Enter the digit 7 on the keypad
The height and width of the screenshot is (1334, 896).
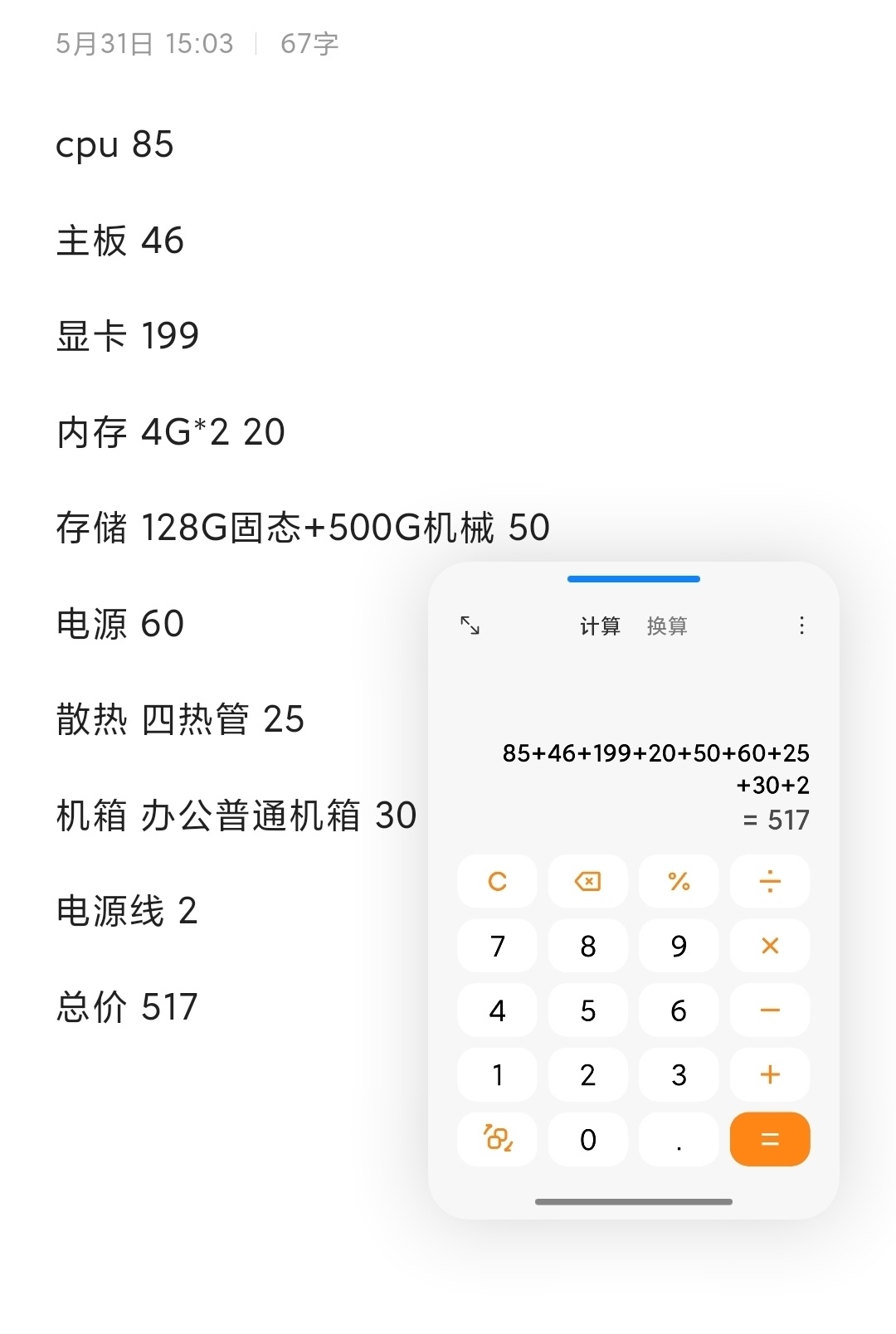(497, 946)
